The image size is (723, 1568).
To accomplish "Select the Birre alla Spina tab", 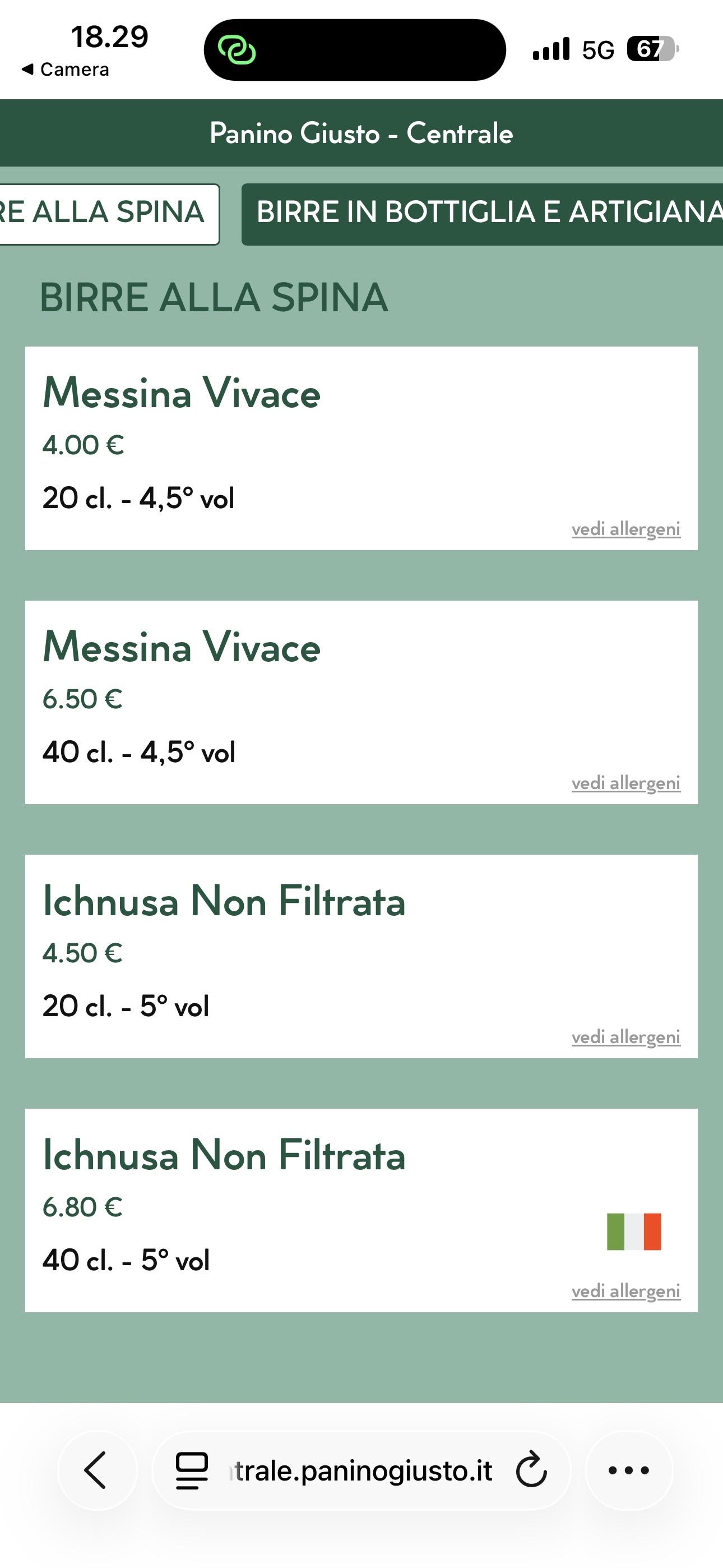I will pos(106,213).
